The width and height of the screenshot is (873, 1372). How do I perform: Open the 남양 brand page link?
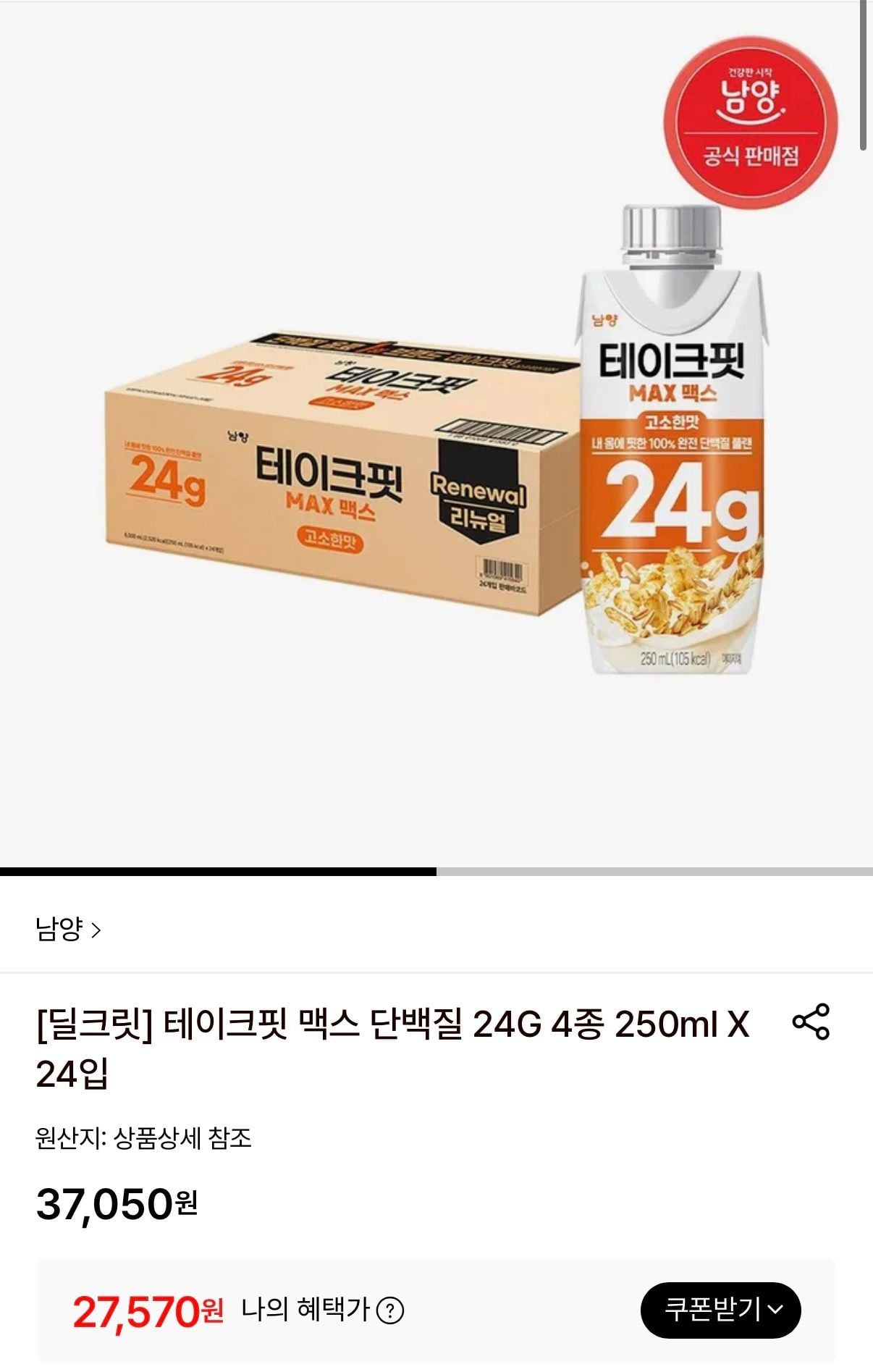[68, 929]
